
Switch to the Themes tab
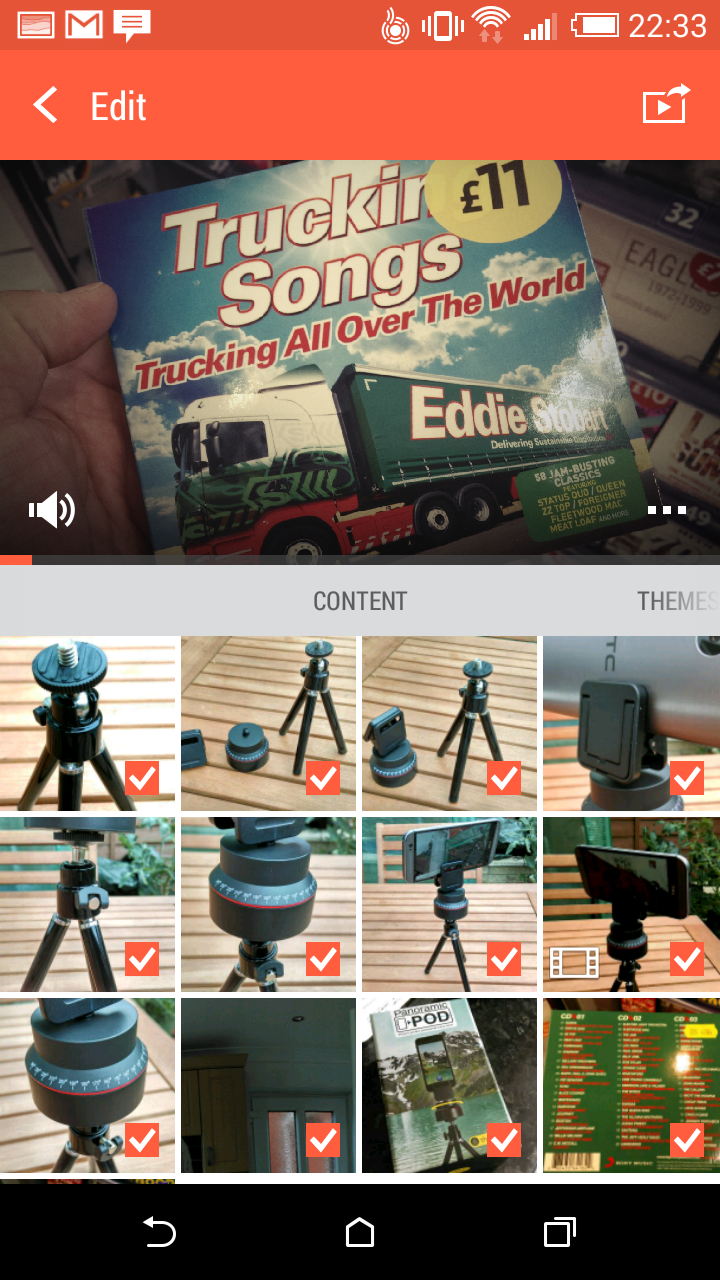(678, 601)
